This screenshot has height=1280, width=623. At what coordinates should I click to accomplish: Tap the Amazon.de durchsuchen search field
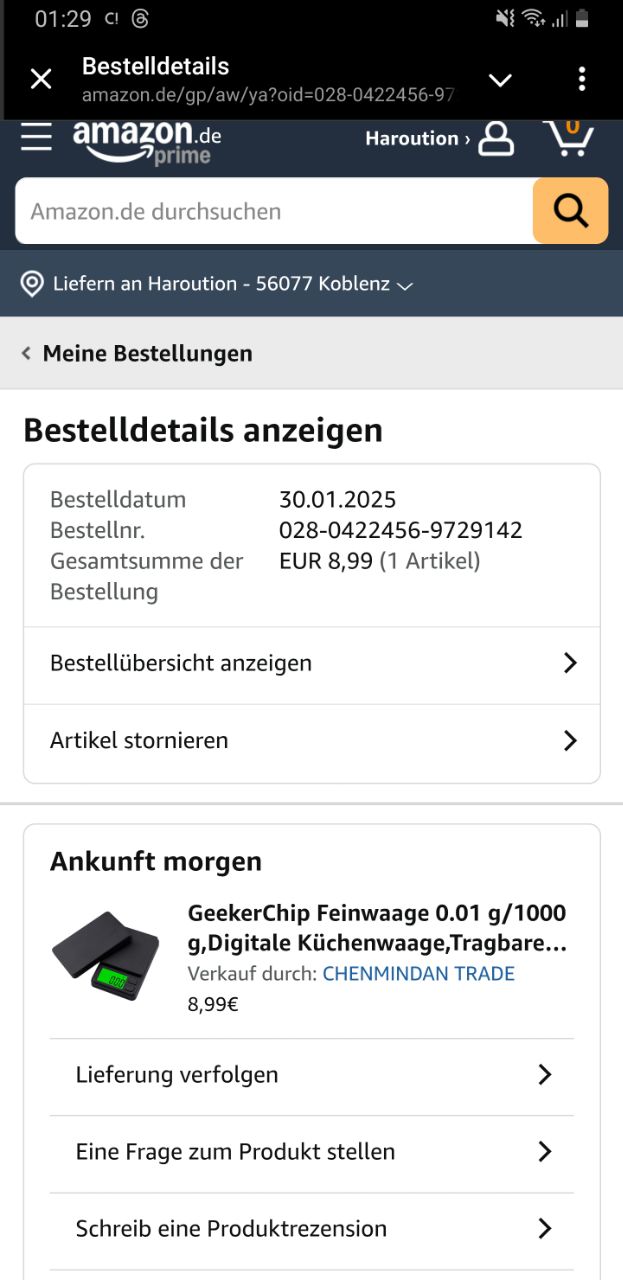point(274,211)
